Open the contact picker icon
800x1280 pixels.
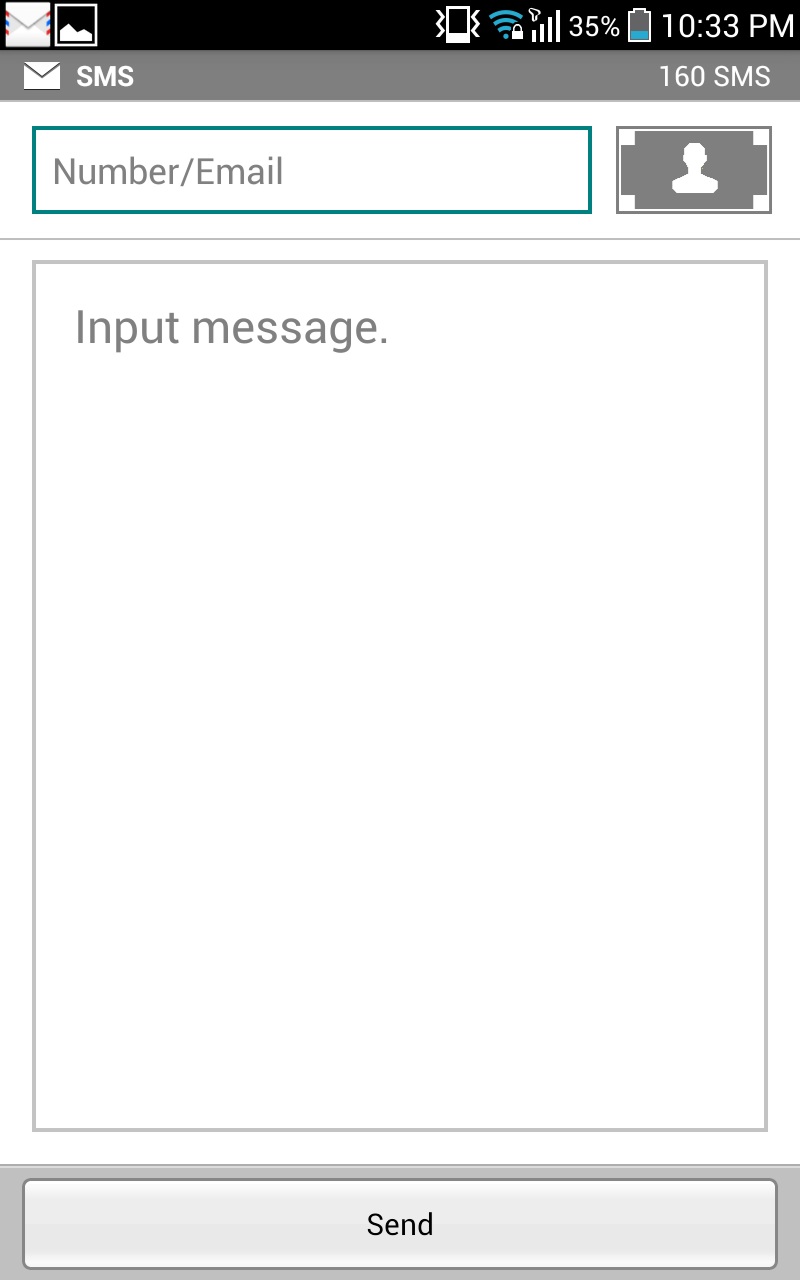pyautogui.click(x=694, y=170)
